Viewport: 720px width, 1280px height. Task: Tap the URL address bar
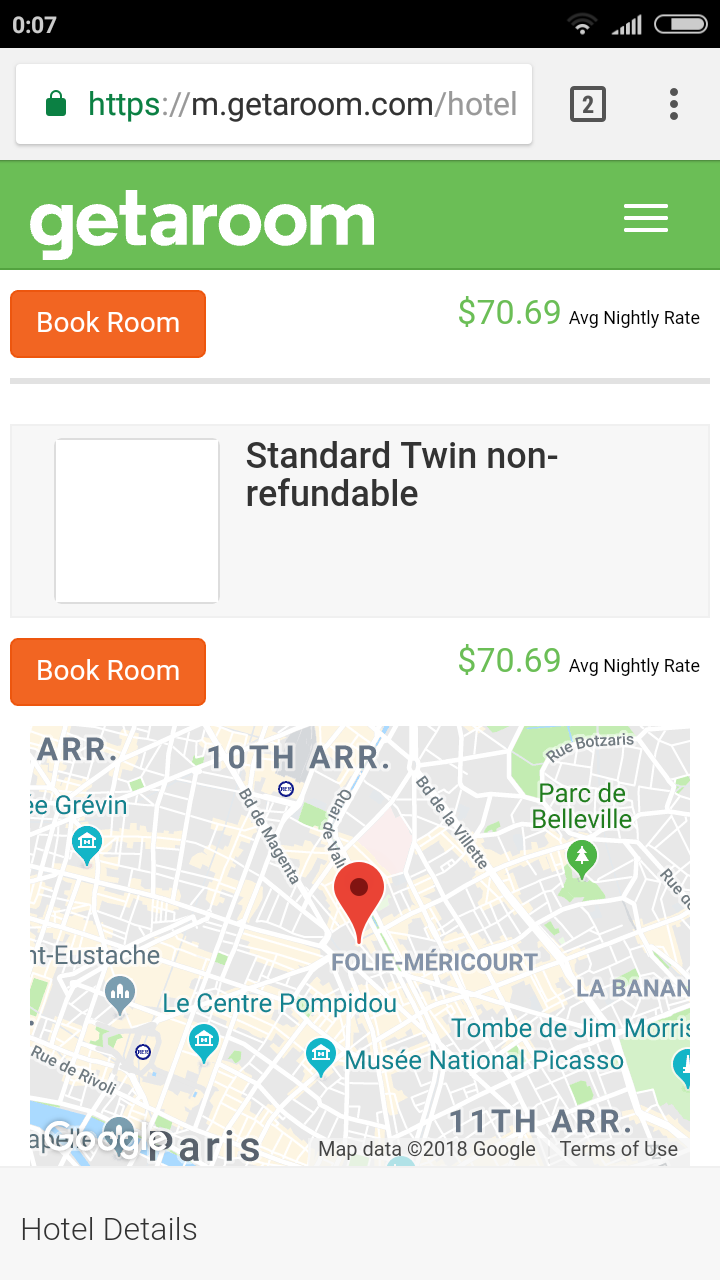(290, 104)
